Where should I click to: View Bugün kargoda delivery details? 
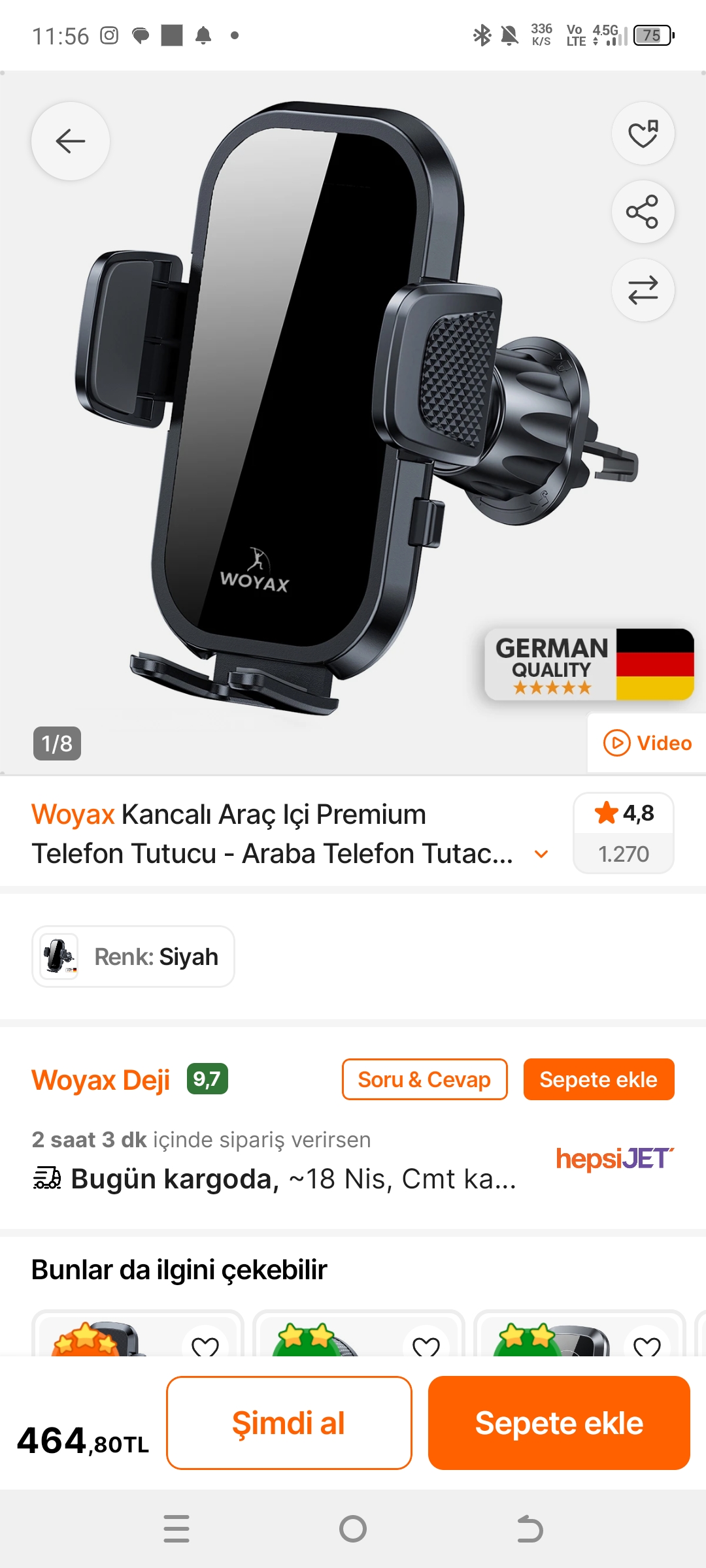click(275, 1179)
